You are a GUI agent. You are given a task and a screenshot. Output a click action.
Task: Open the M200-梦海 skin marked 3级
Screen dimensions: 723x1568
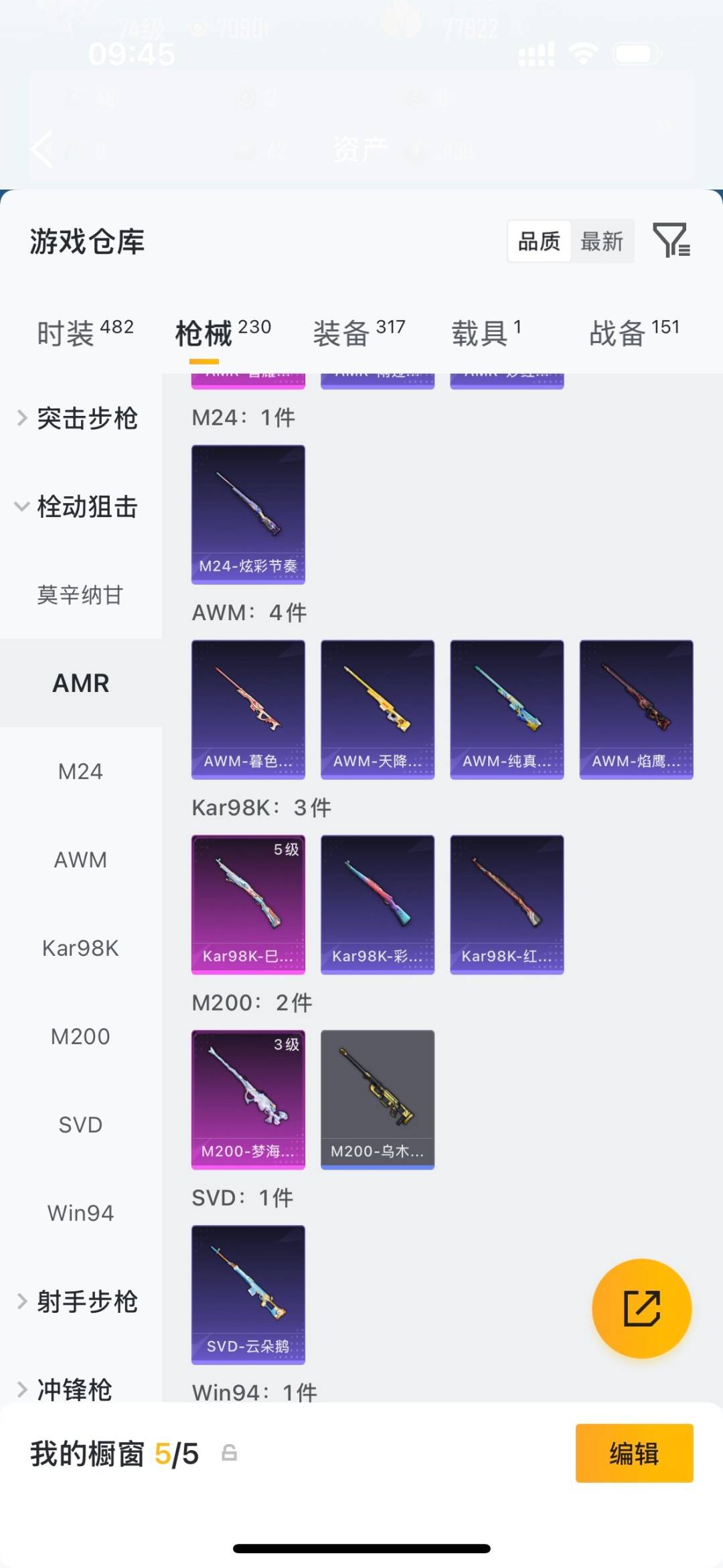click(x=248, y=1098)
